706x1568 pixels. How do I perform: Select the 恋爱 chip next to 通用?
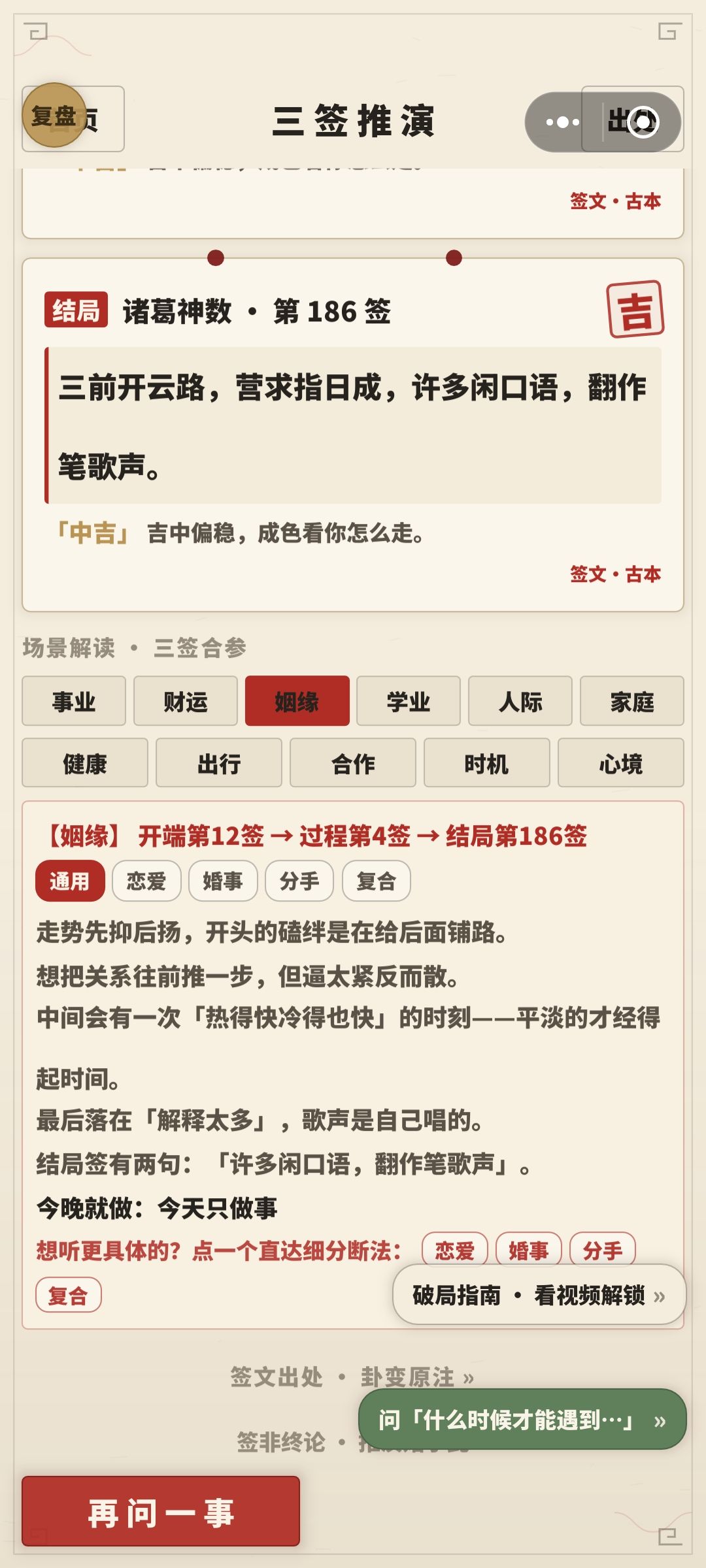tap(146, 881)
